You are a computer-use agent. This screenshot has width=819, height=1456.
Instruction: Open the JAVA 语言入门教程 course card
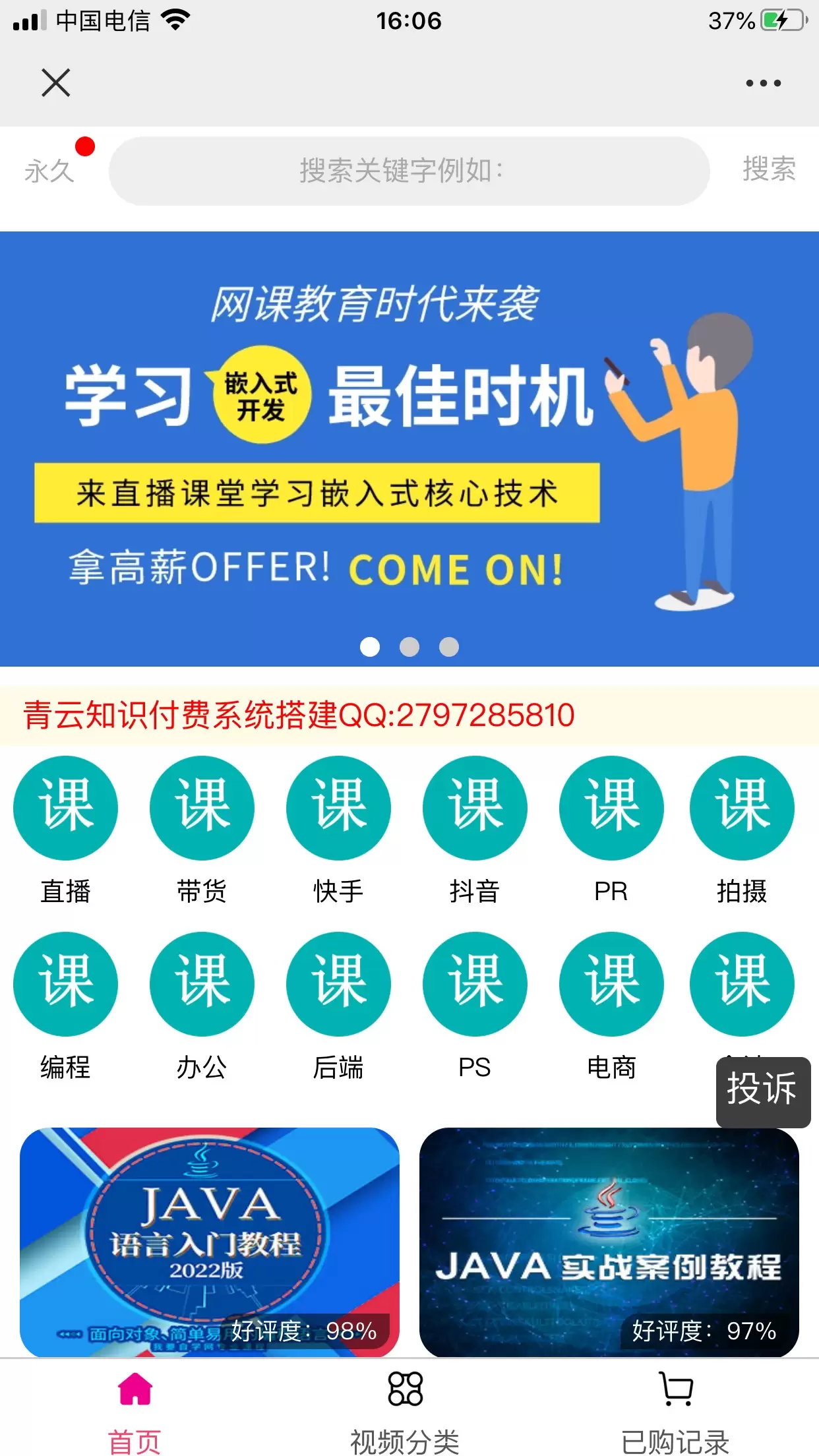pos(210,1242)
